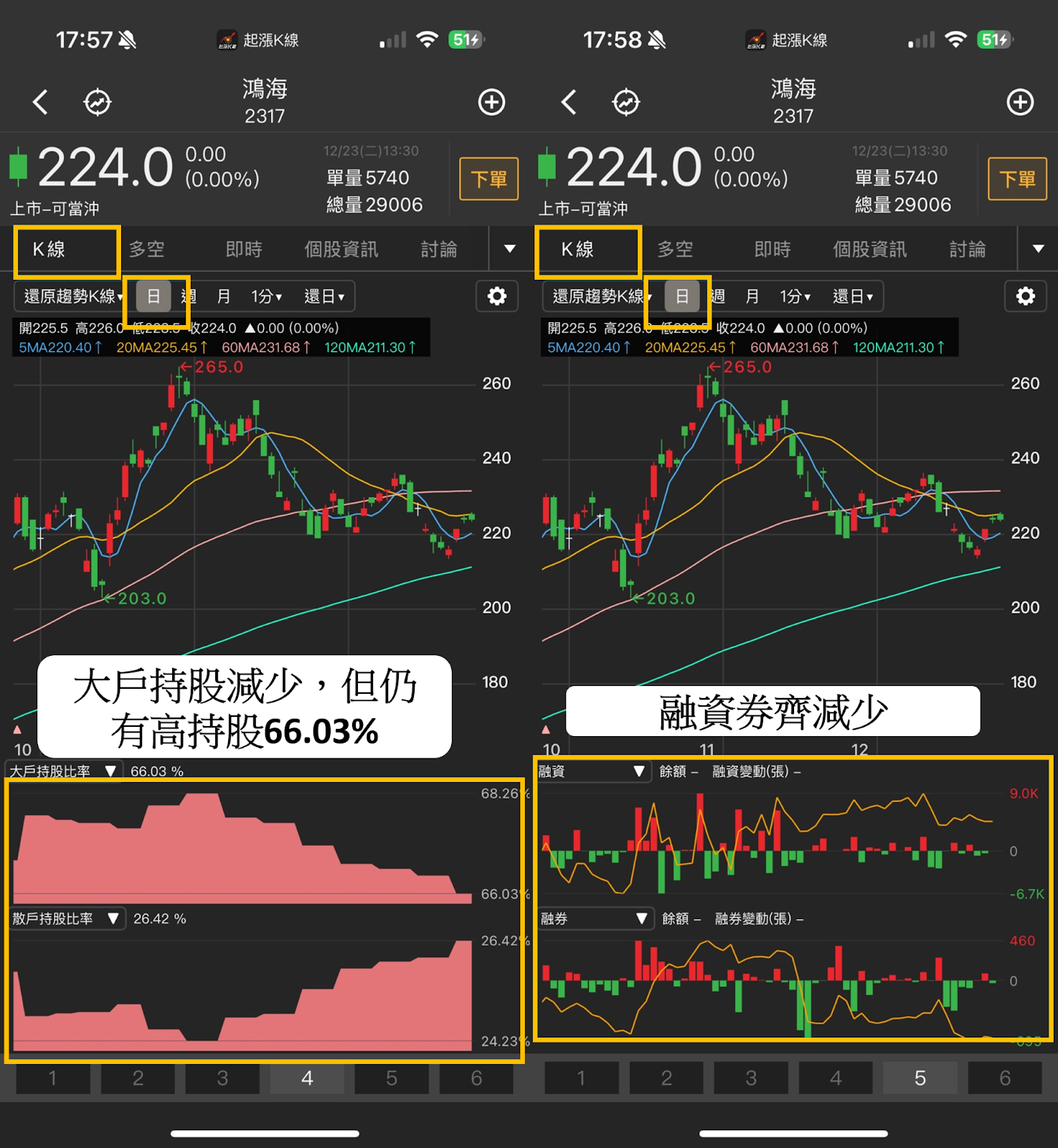1058x1148 pixels.
Task: Tap the back arrow on the right screen
Action: 570,101
